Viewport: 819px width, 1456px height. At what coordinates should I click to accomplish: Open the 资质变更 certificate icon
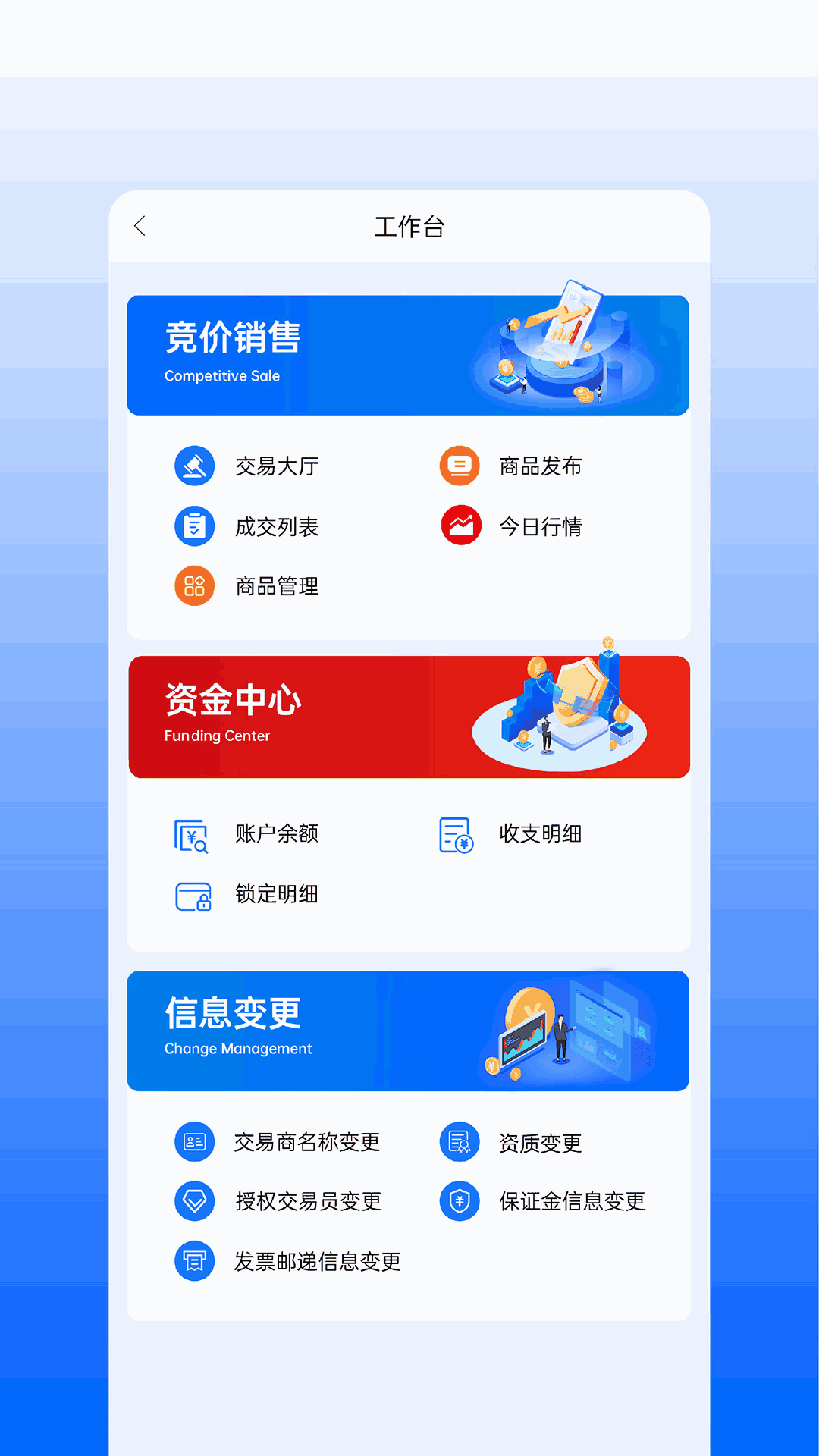point(459,1142)
